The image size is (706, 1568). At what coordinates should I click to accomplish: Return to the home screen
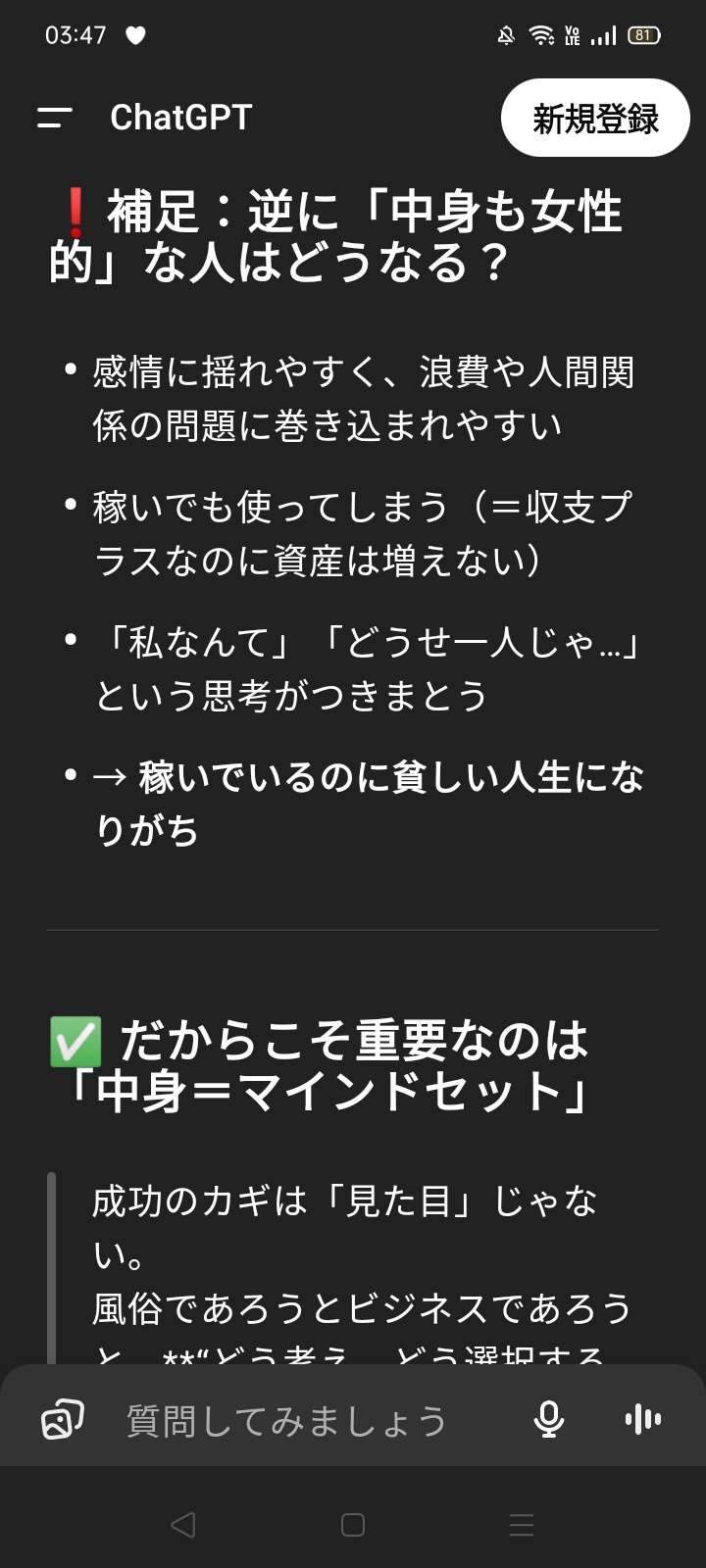353,1525
